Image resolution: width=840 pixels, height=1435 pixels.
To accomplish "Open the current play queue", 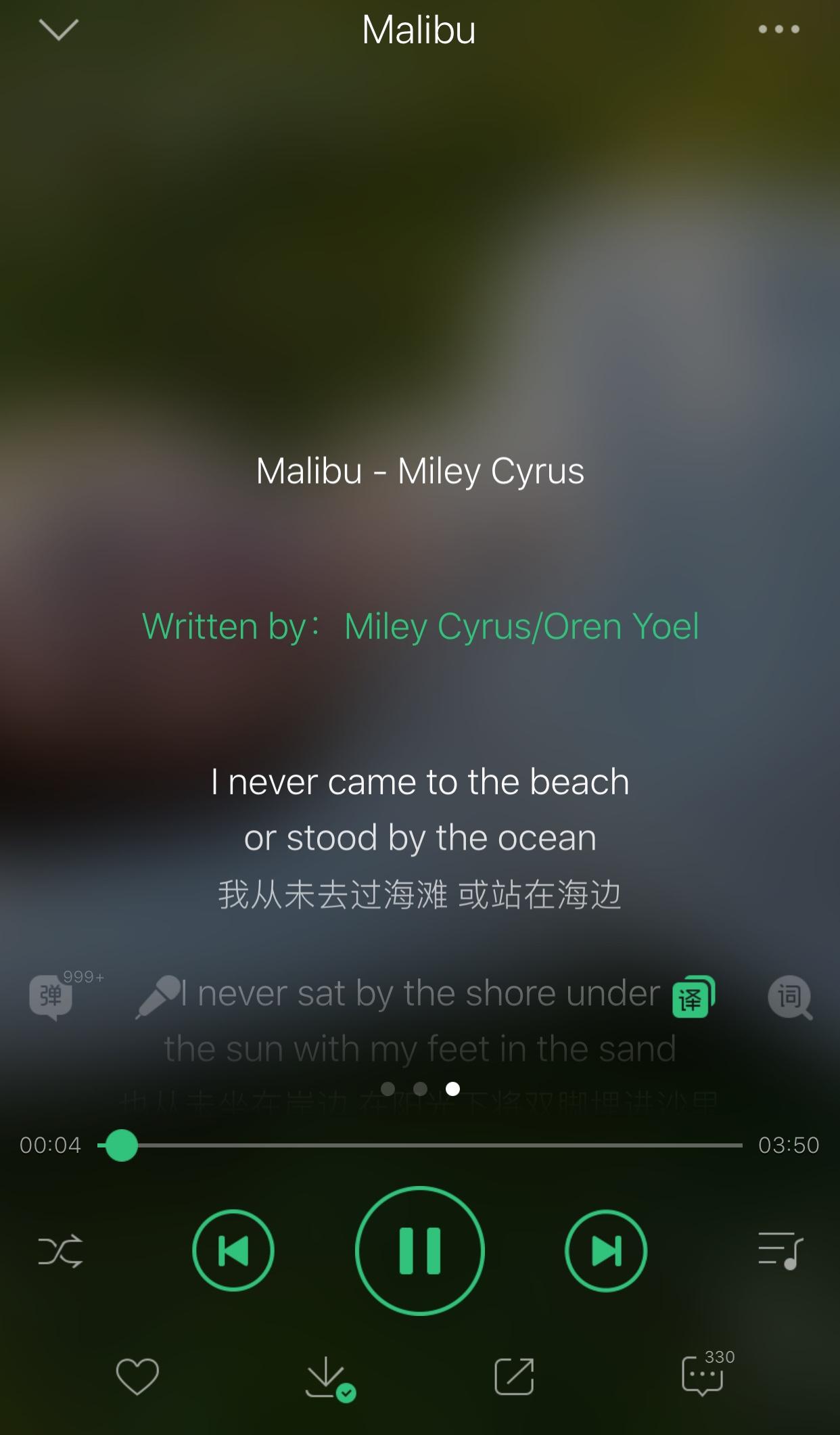I will (x=780, y=1251).
